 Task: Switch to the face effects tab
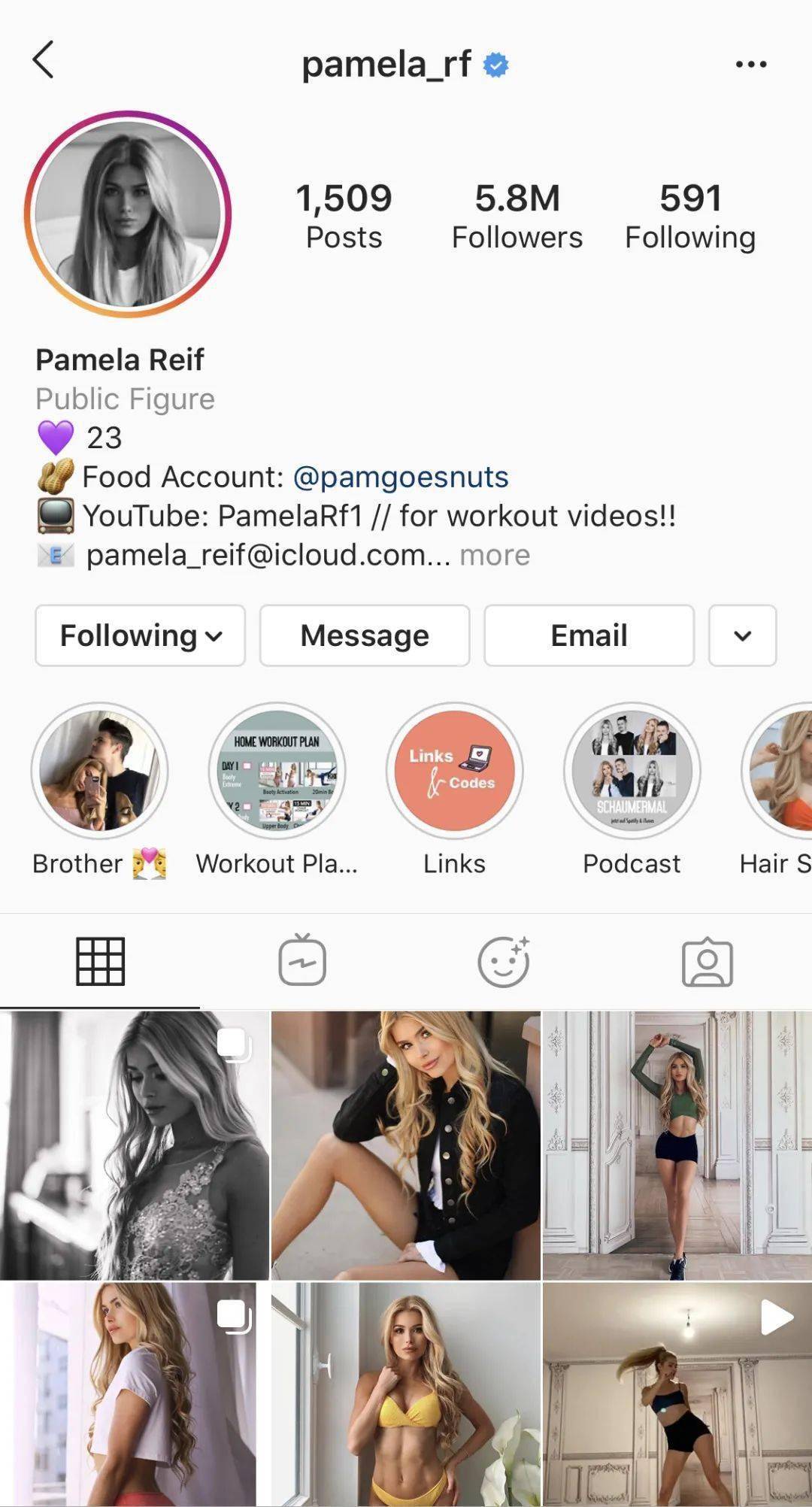coord(504,960)
